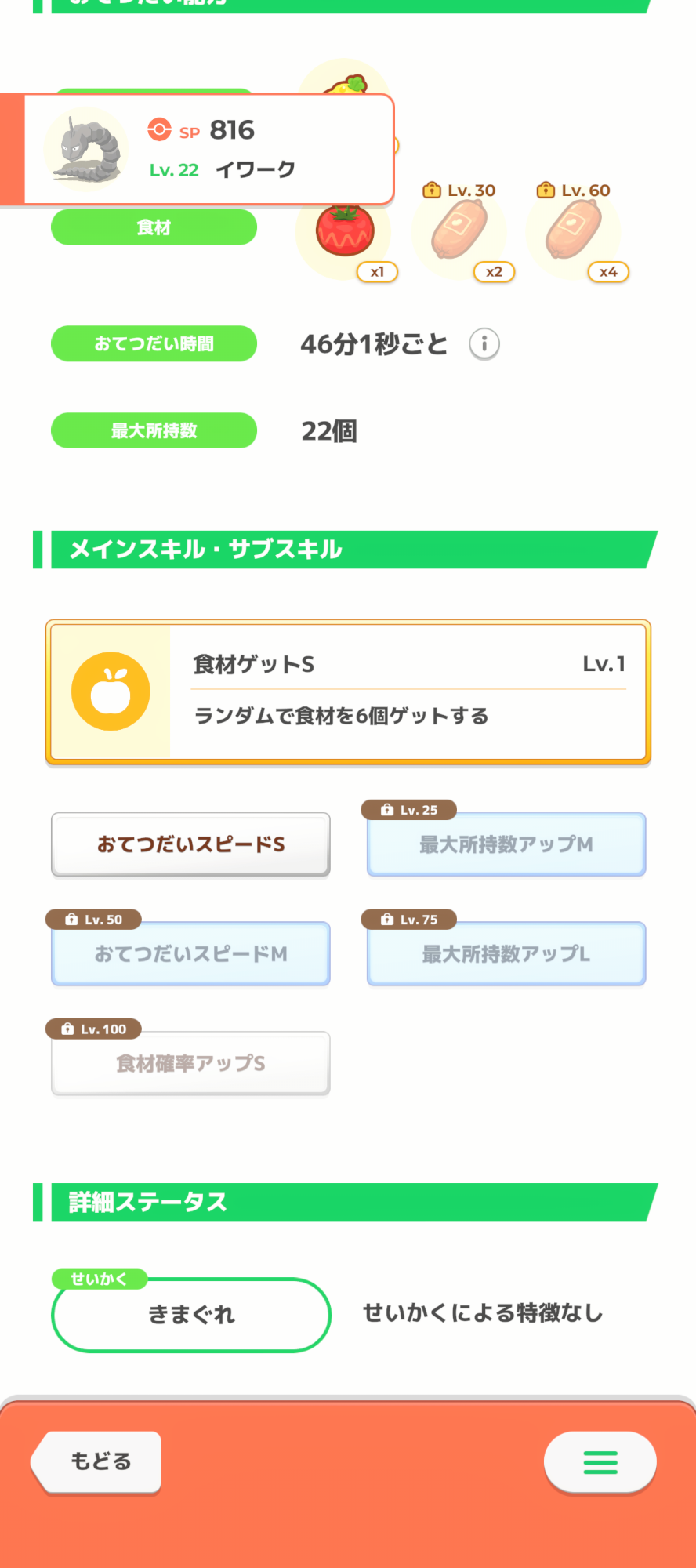
Task: Tap the locked おてつだいスピードM sub skill
Action: point(190,953)
